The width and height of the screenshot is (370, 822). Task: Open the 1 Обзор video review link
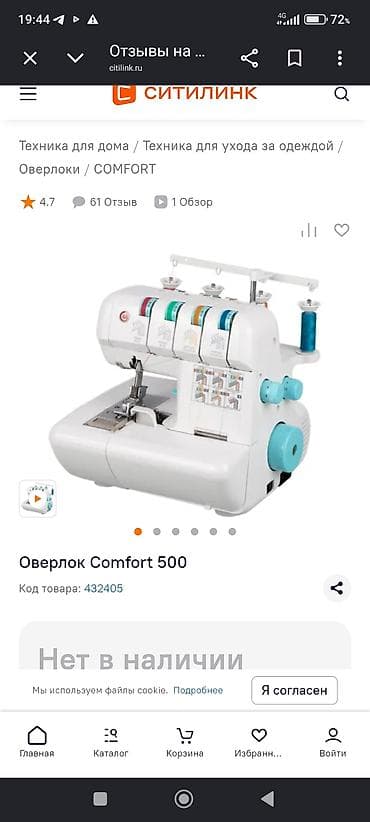pos(183,202)
